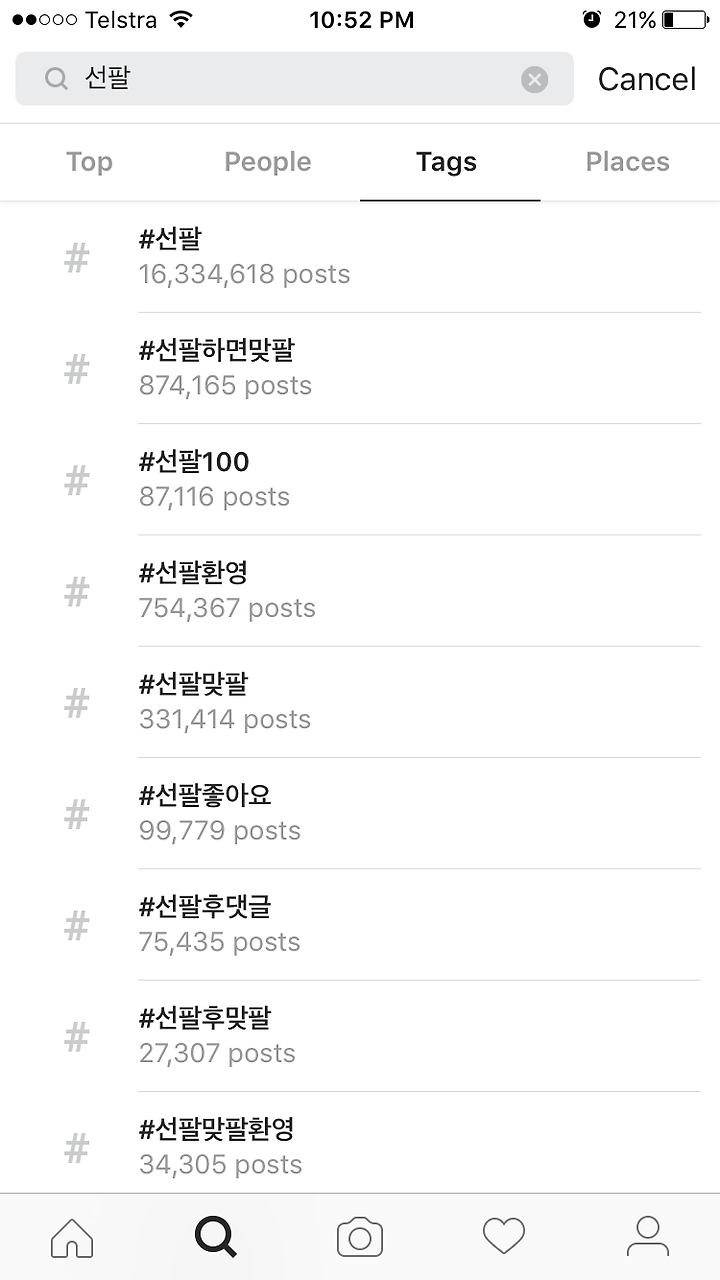Viewport: 720px width, 1280px height.
Task: Open the activity heart tab
Action: (x=504, y=1237)
